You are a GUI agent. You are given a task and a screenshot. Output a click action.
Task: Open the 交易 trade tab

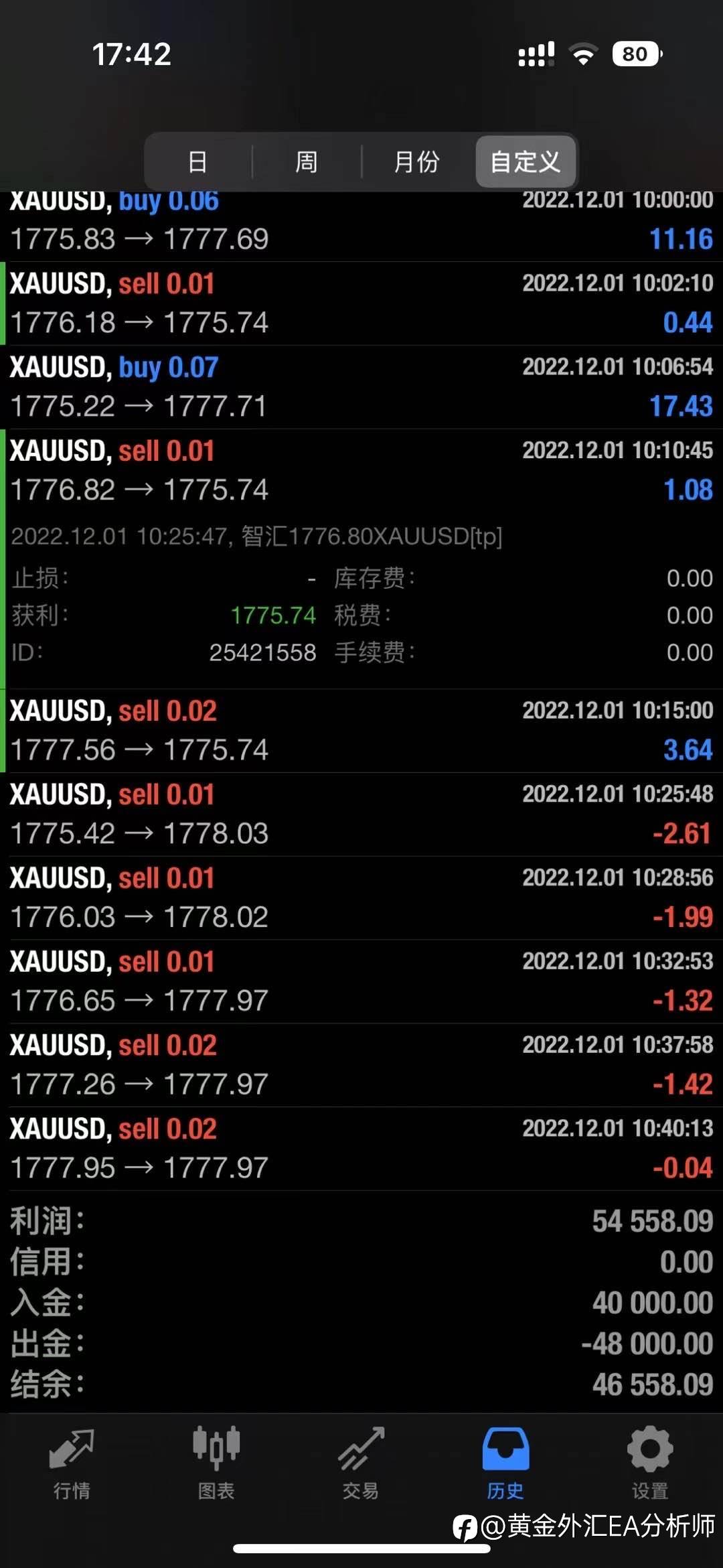(x=361, y=1464)
